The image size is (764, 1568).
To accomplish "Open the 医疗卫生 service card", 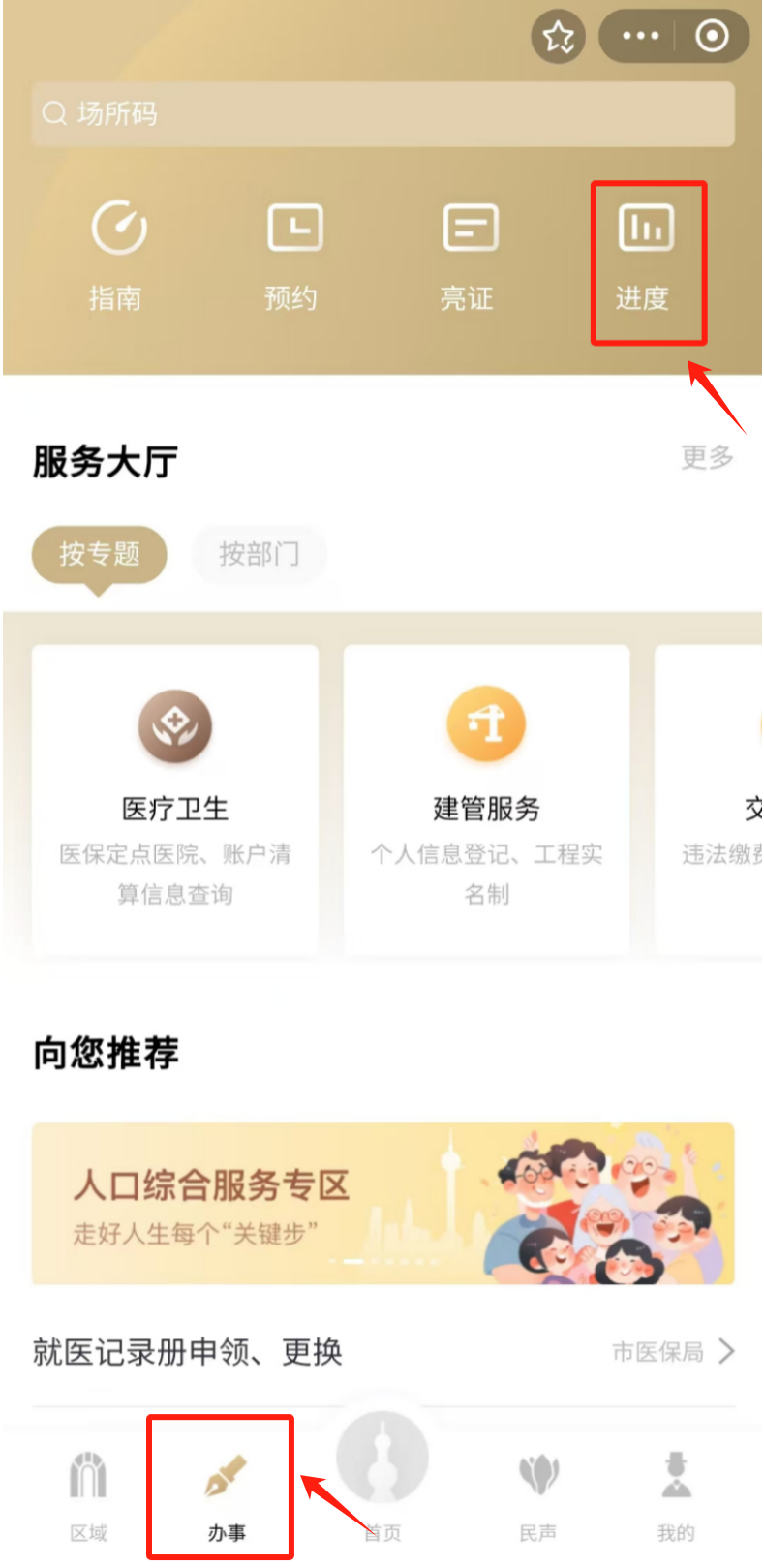I will click(x=175, y=799).
